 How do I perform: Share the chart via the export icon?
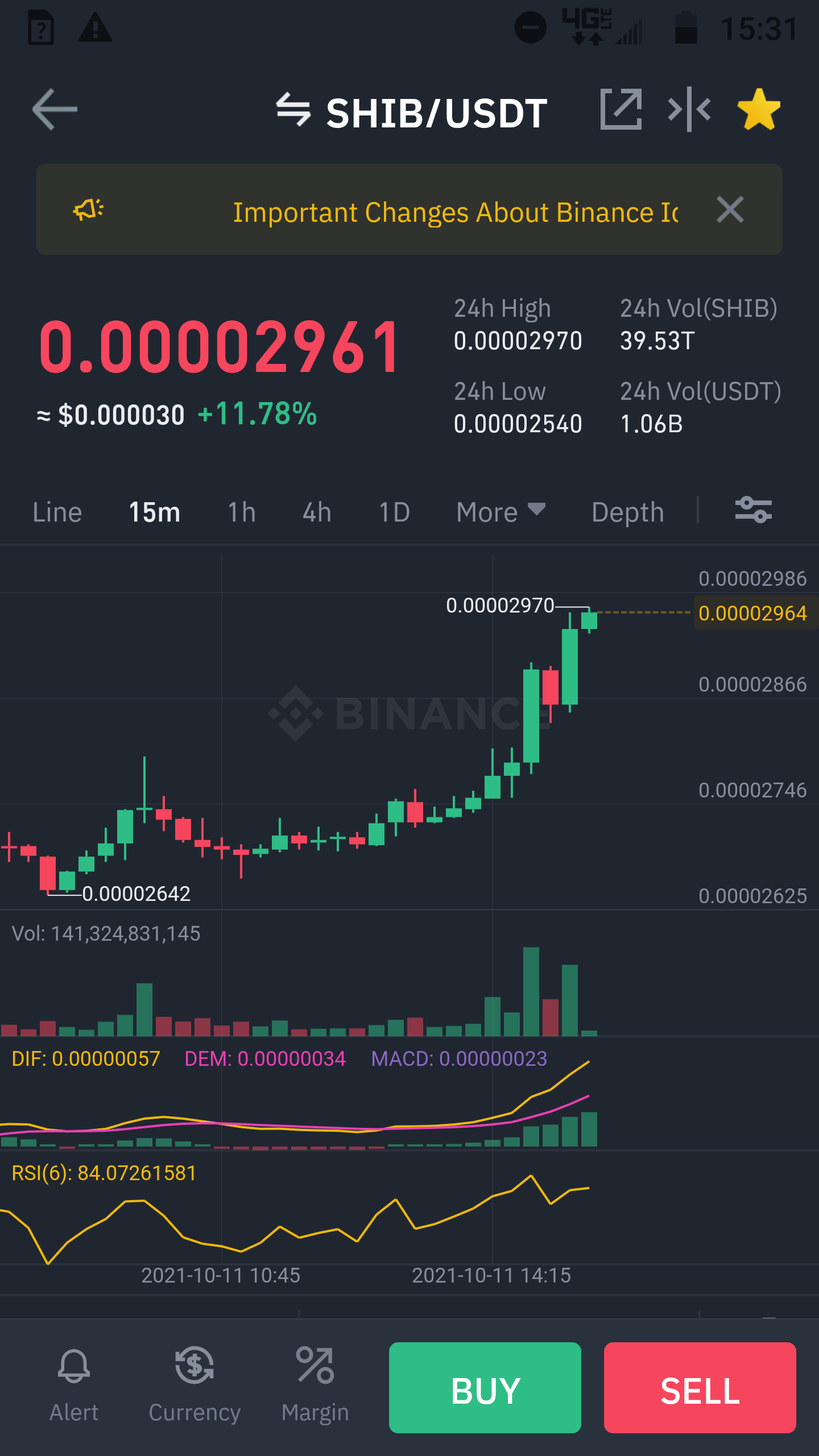(621, 109)
